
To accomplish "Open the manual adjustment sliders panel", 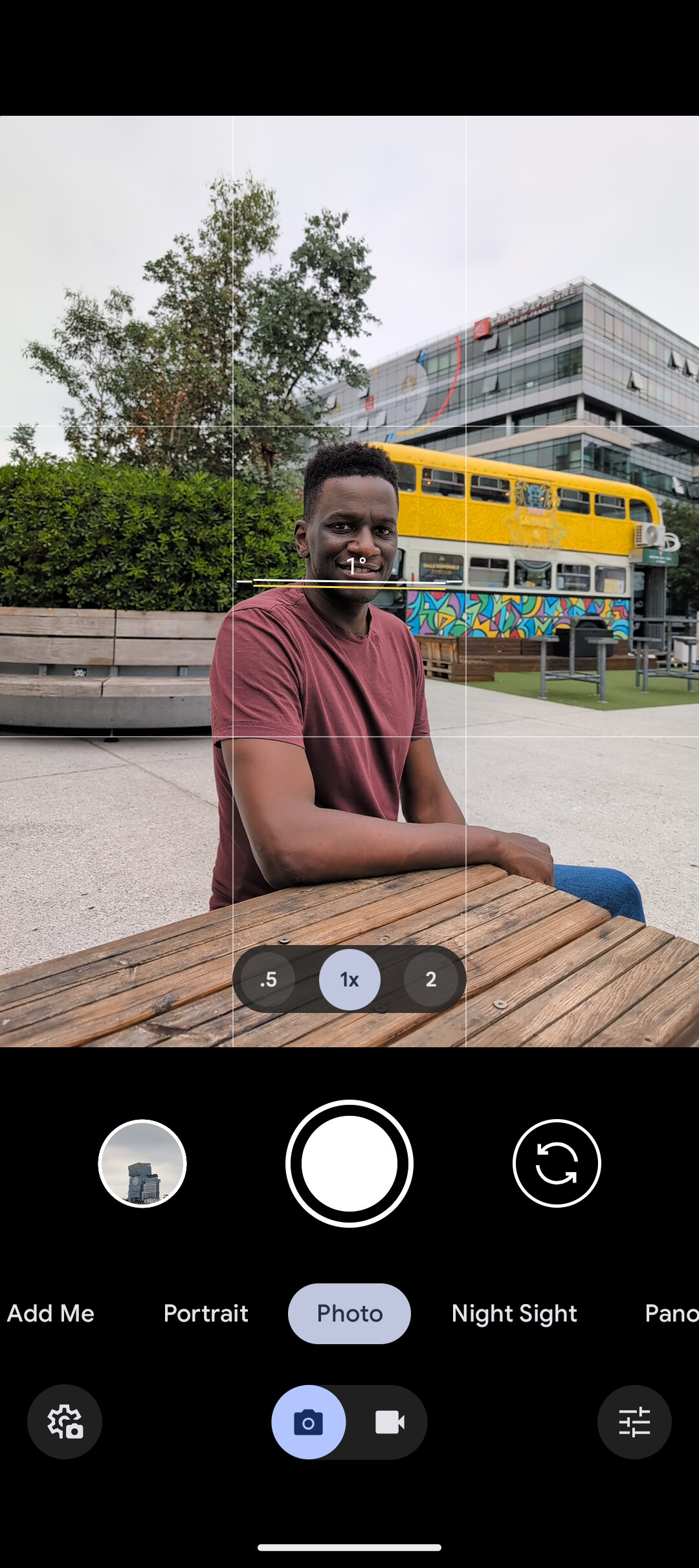I will pyautogui.click(x=634, y=1422).
